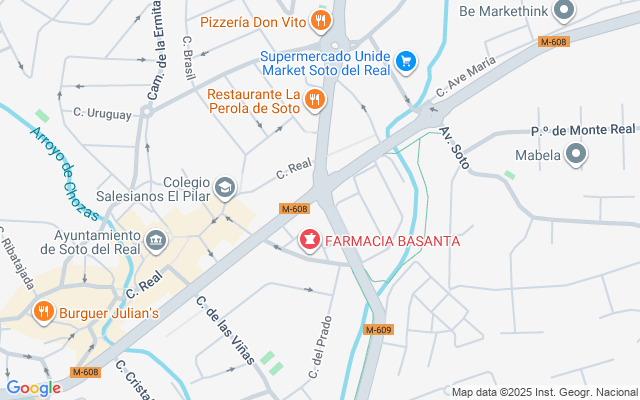Open Burguer Julian's restaurant marker

[43, 311]
